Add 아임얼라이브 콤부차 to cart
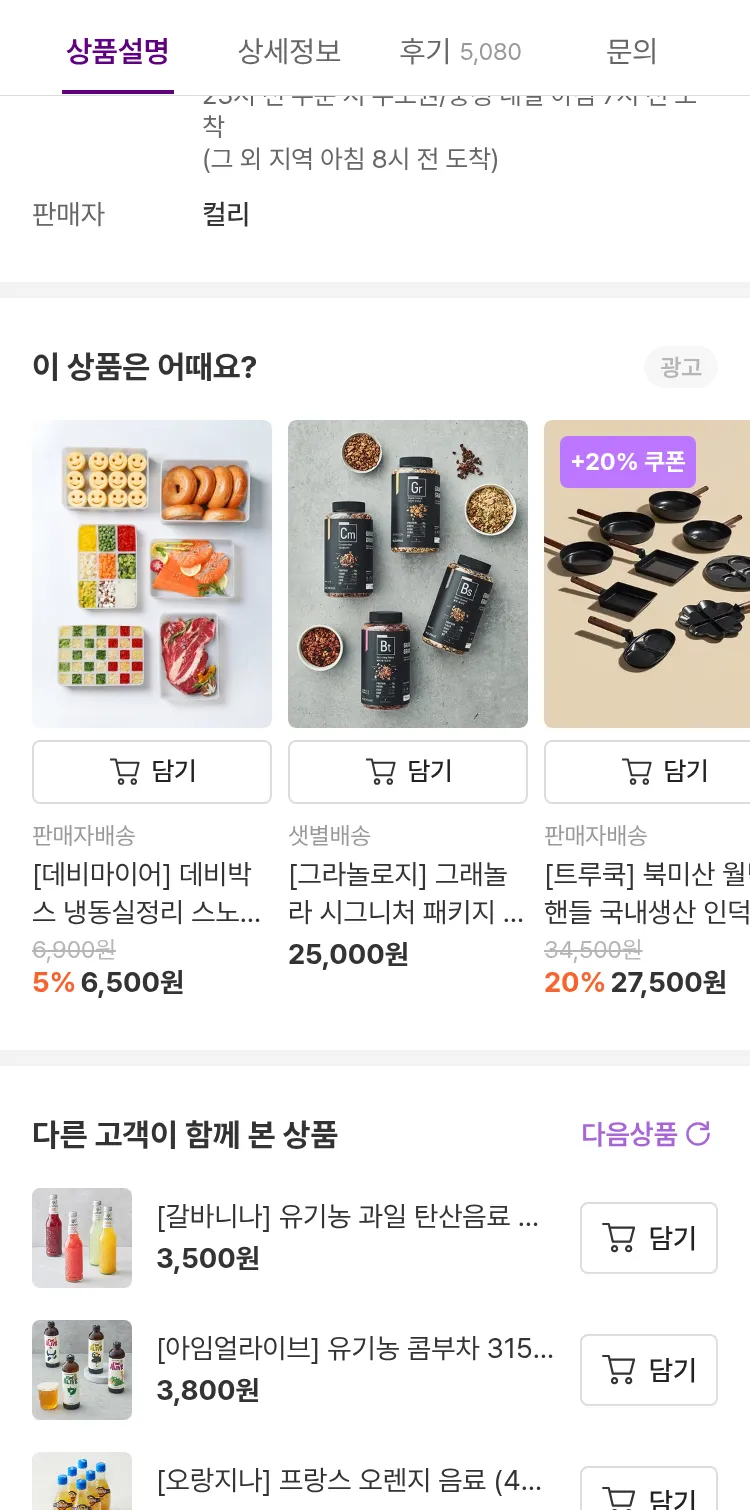The image size is (750, 1510). pyautogui.click(x=649, y=1370)
